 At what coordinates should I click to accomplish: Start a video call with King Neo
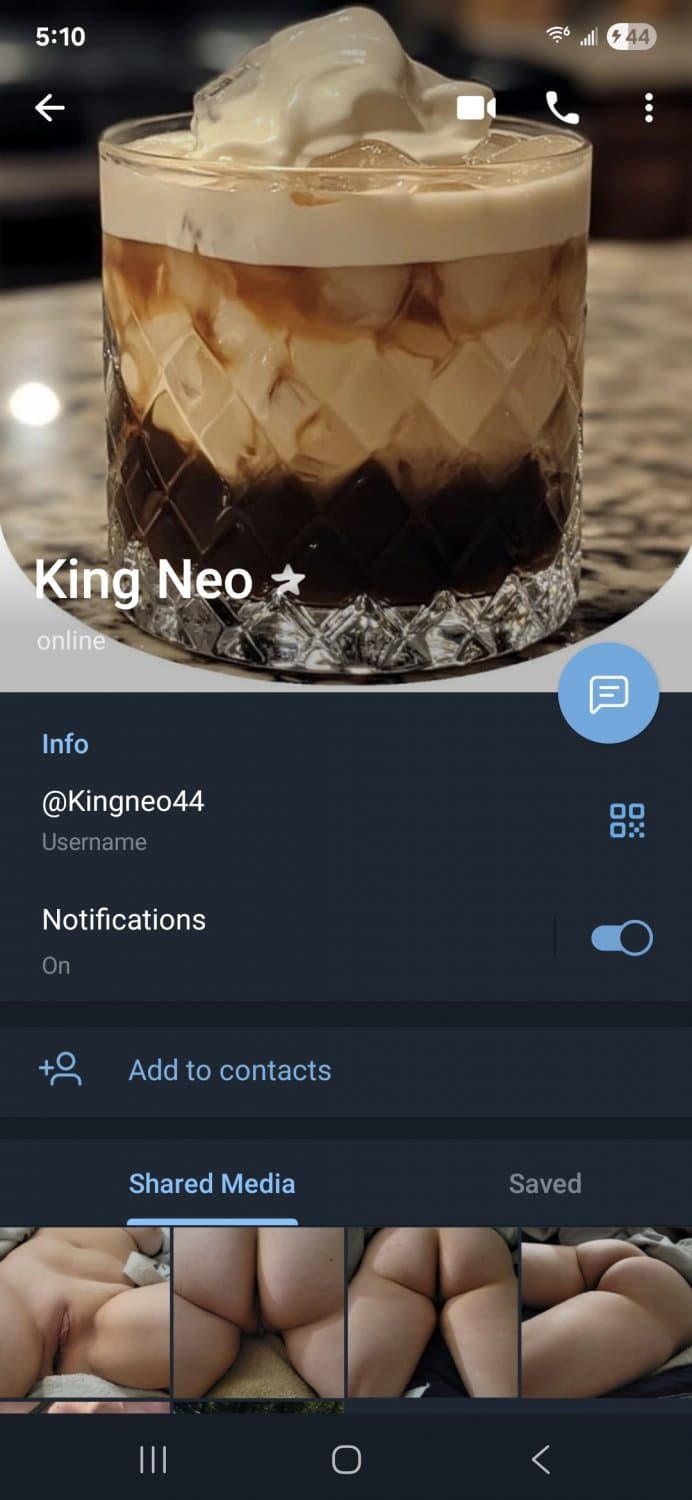pos(475,108)
